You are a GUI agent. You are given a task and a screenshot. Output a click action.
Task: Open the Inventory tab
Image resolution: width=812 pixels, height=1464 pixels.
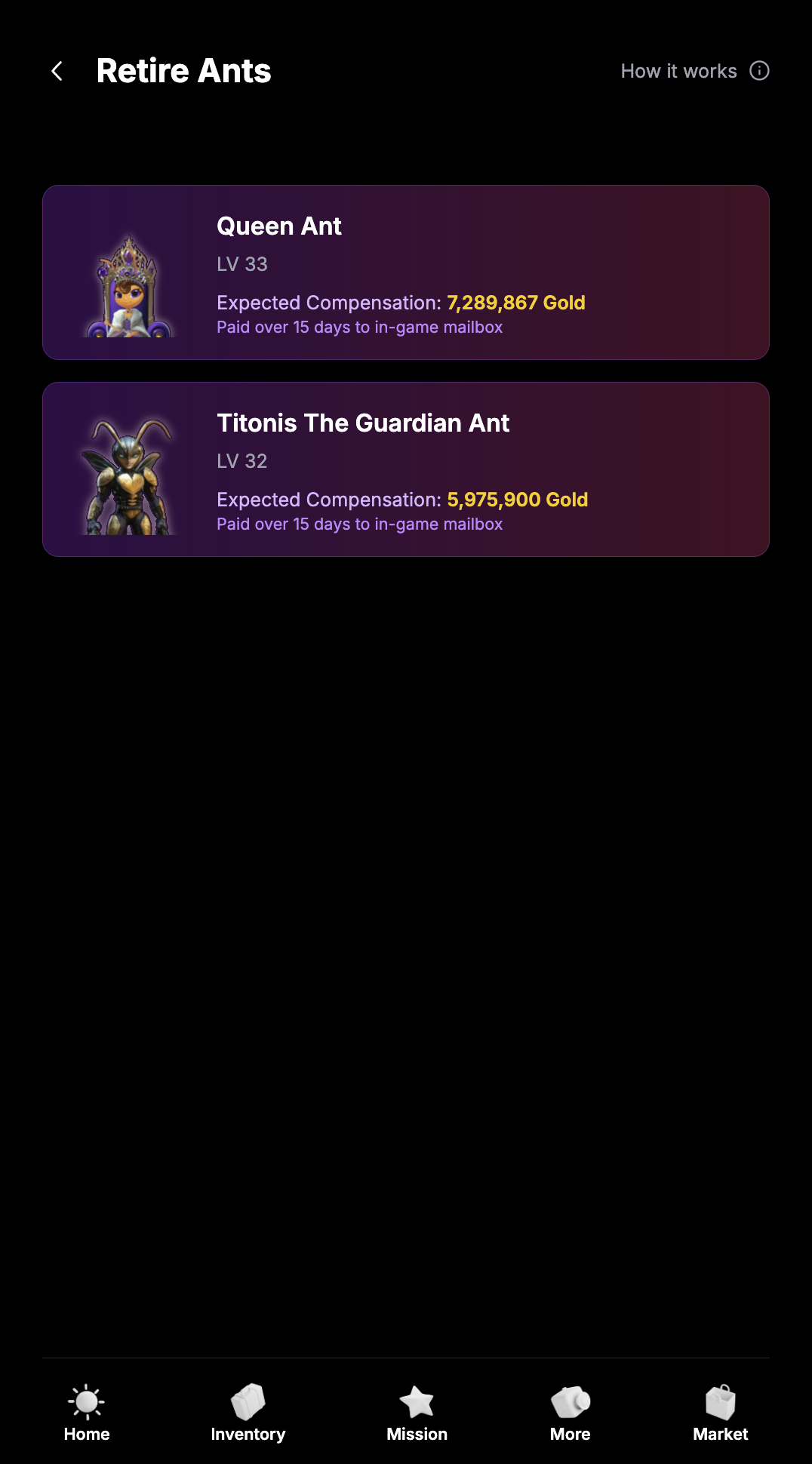point(248,1413)
